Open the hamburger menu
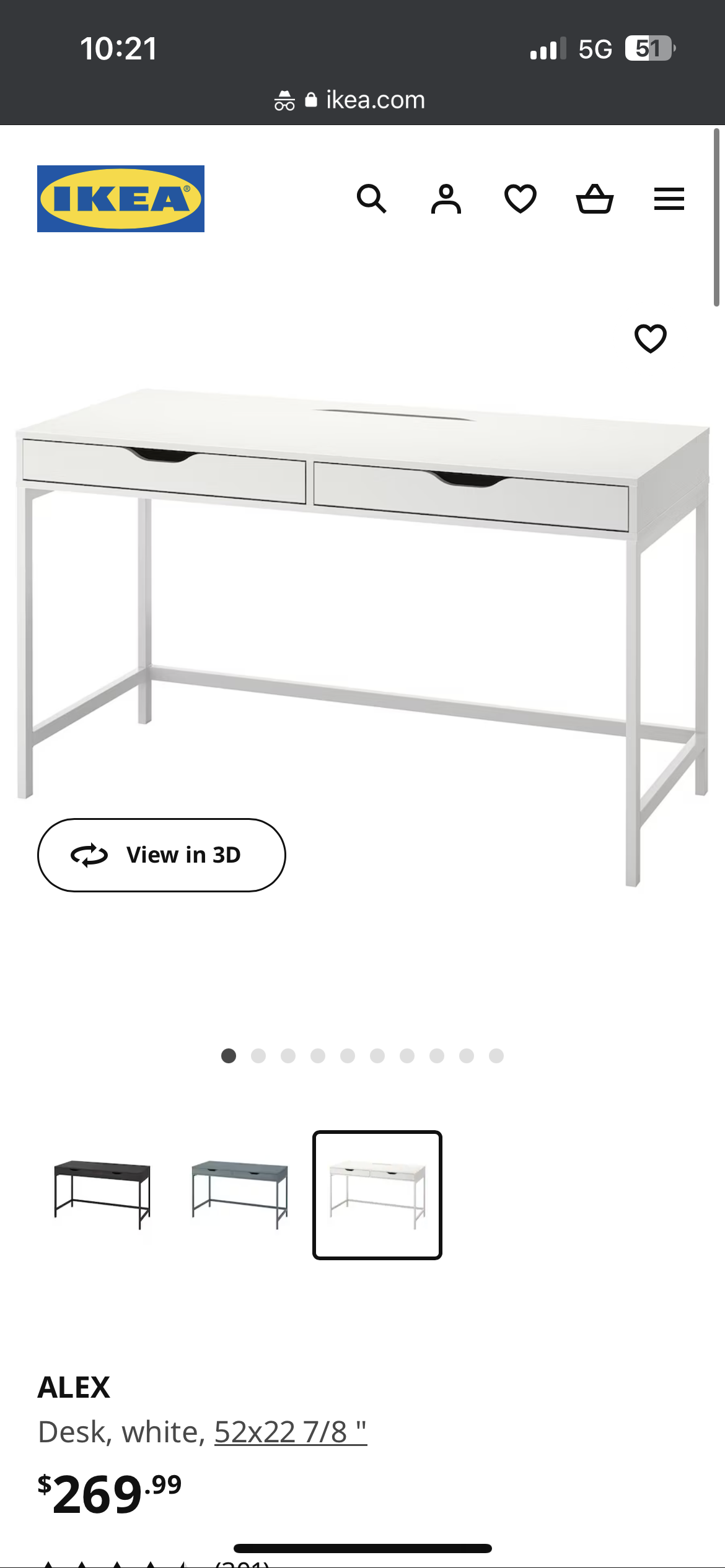 (x=669, y=199)
